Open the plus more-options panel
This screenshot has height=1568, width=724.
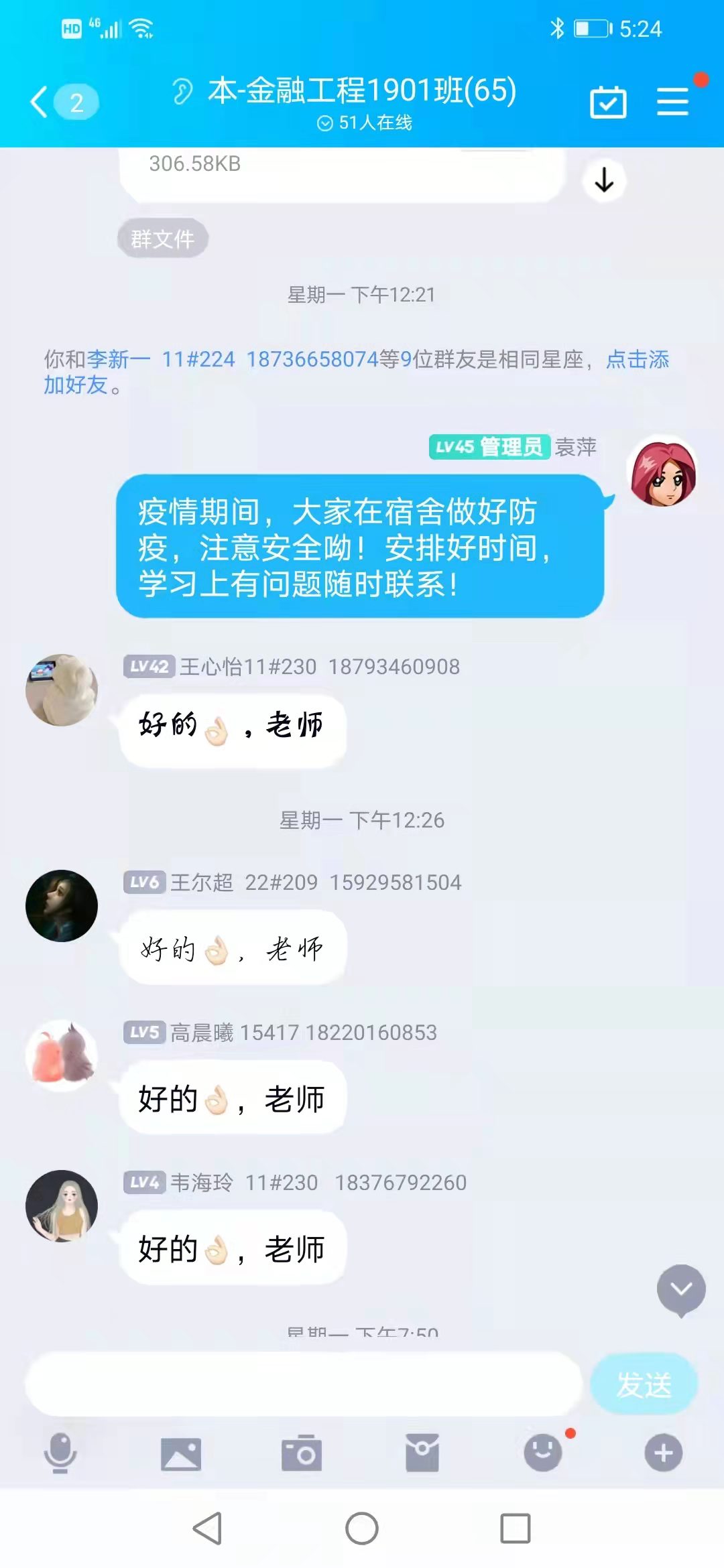[x=663, y=1453]
